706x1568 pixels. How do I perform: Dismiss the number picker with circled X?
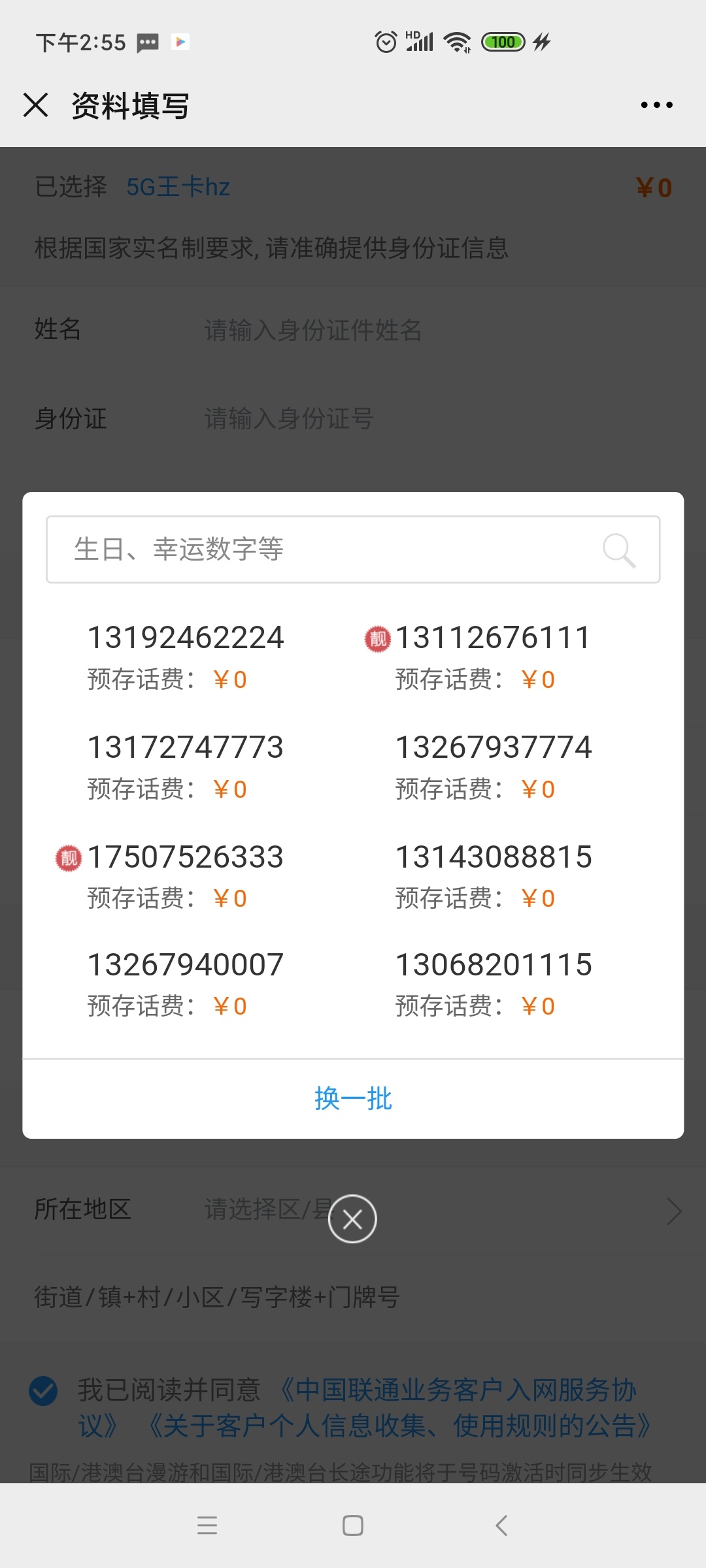pyautogui.click(x=352, y=1218)
